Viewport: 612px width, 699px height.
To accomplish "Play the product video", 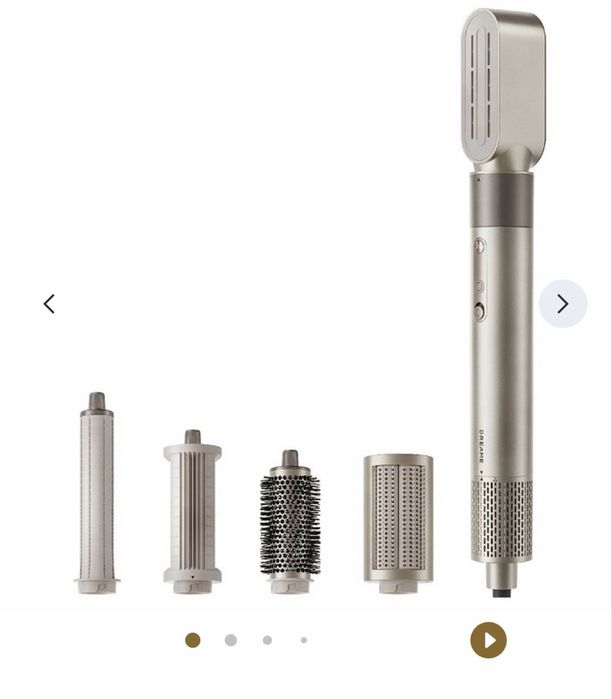I will pos(488,640).
